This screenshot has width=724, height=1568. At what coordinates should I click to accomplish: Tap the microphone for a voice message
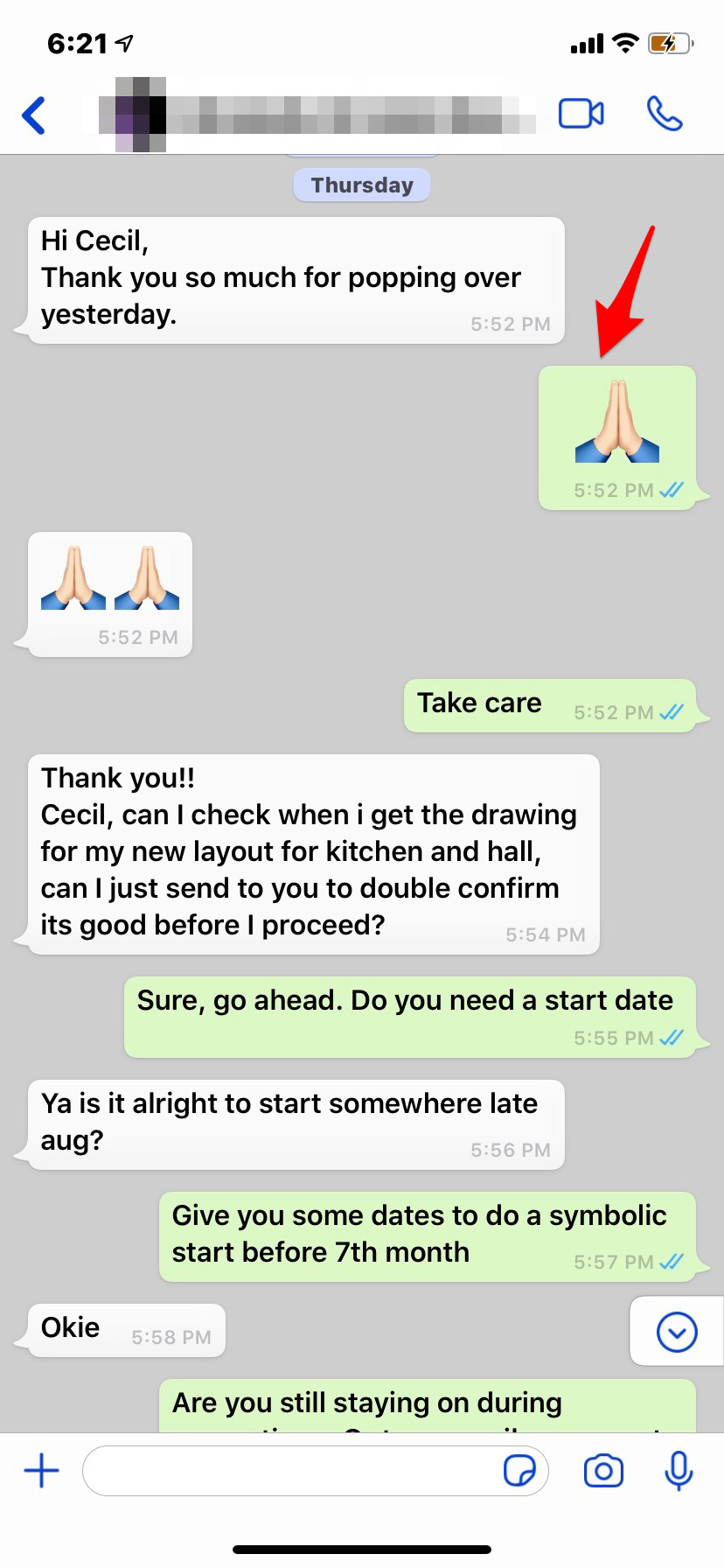pos(679,1471)
